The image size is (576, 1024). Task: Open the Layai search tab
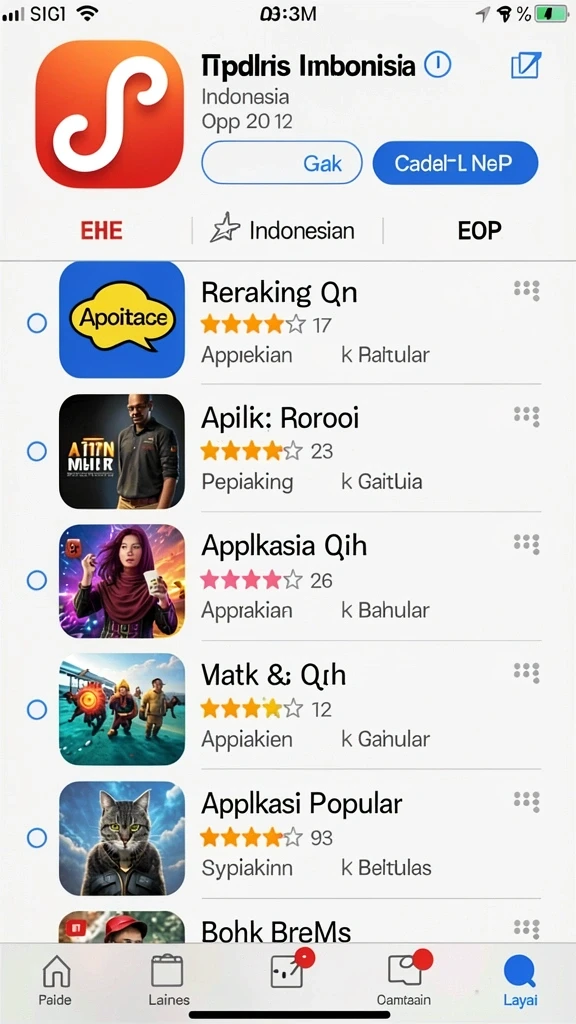tap(520, 980)
